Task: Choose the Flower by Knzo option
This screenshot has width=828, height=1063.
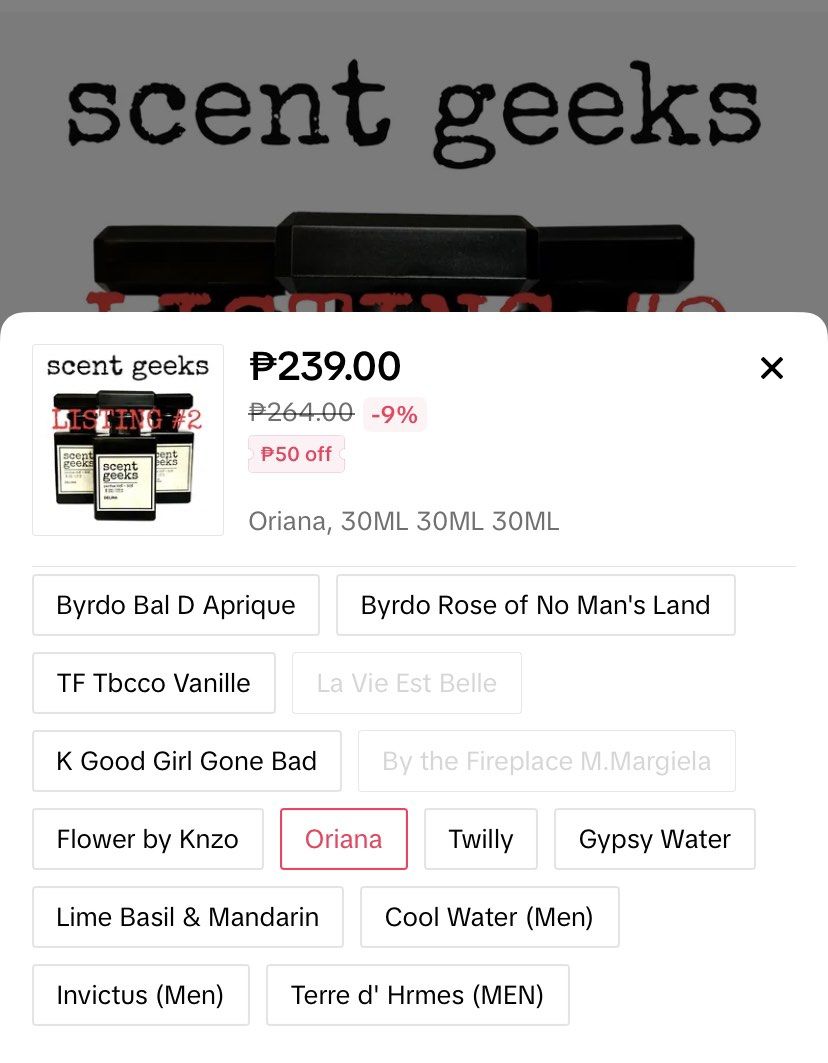Action: click(x=147, y=839)
